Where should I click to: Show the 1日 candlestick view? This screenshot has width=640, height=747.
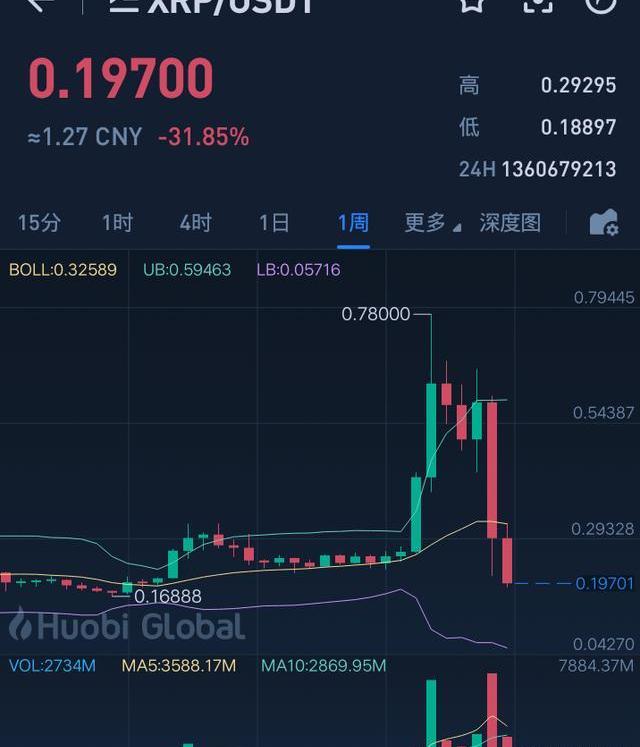pyautogui.click(x=274, y=222)
